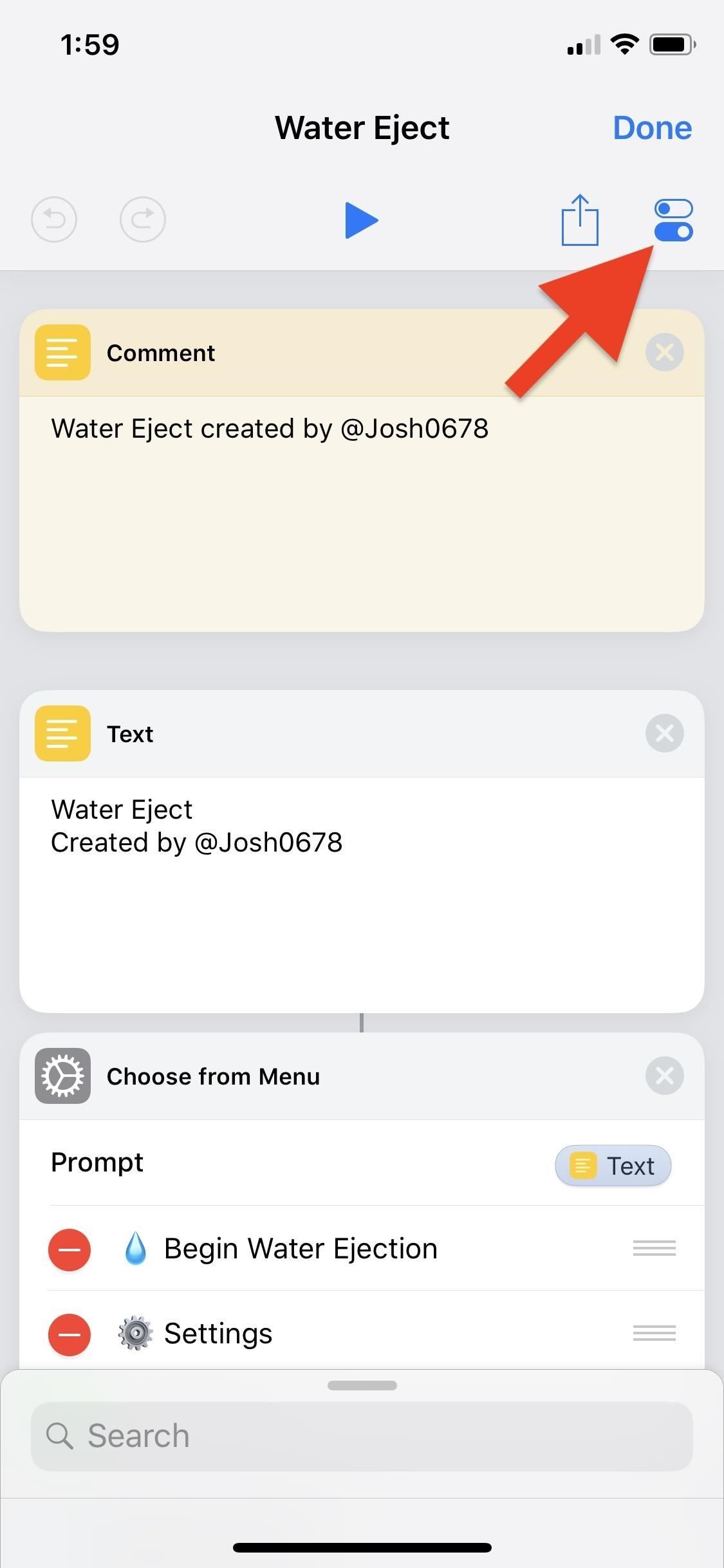The width and height of the screenshot is (724, 1568).
Task: Tap Done to finish editing
Action: (x=652, y=127)
